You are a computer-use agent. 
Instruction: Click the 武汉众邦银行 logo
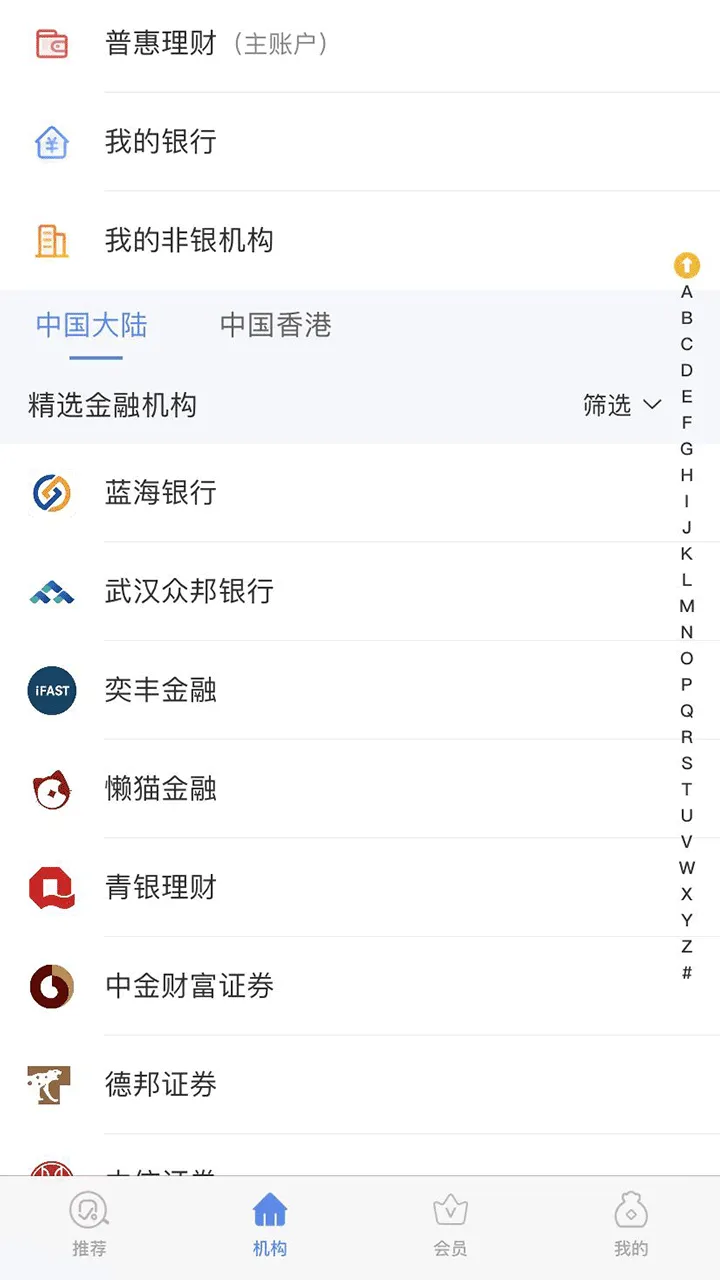[51, 591]
